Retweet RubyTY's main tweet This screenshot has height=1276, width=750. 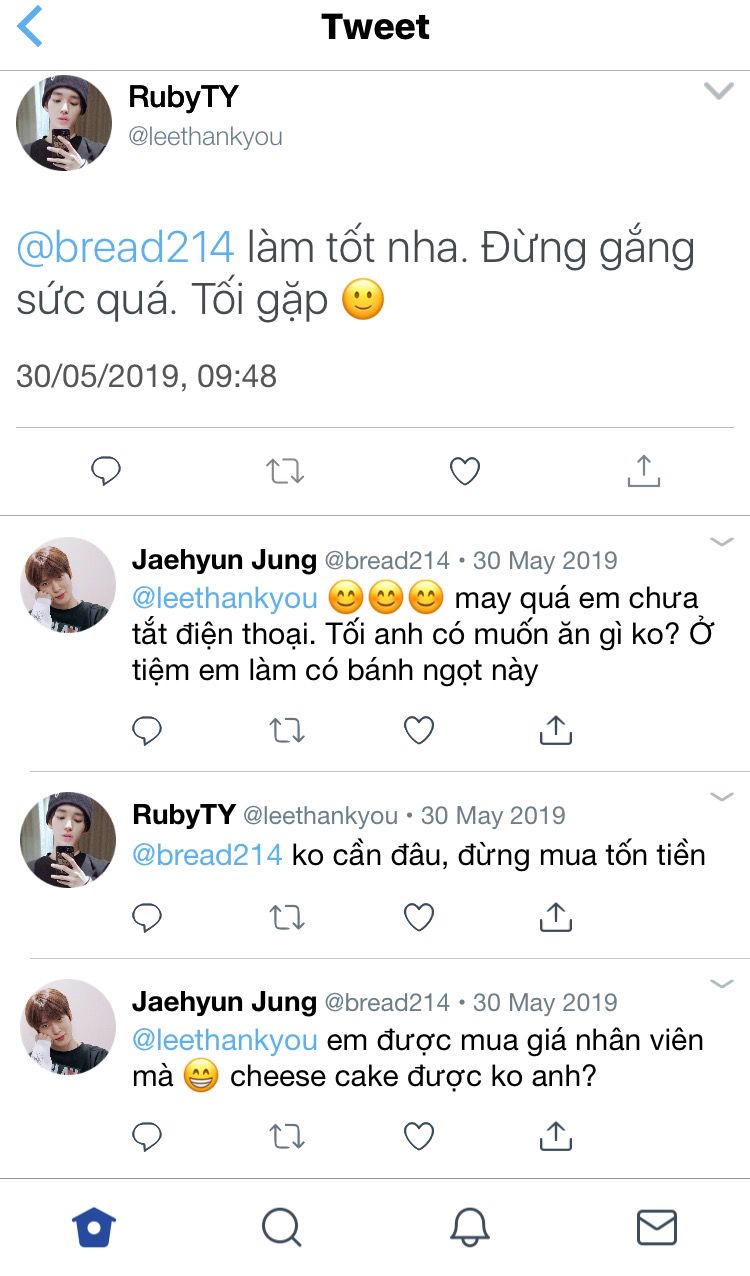pyautogui.click(x=285, y=471)
